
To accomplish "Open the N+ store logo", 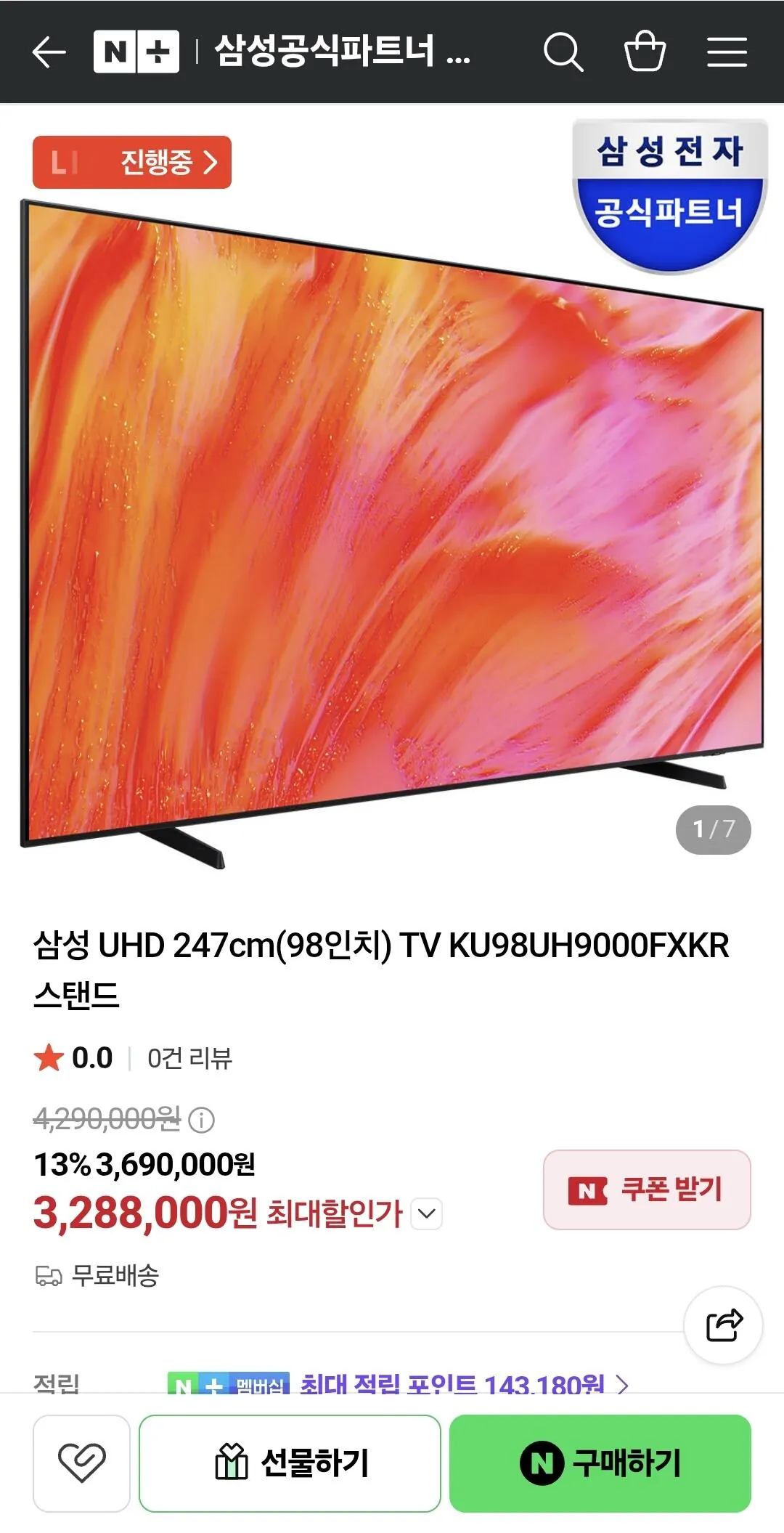I will (136, 52).
